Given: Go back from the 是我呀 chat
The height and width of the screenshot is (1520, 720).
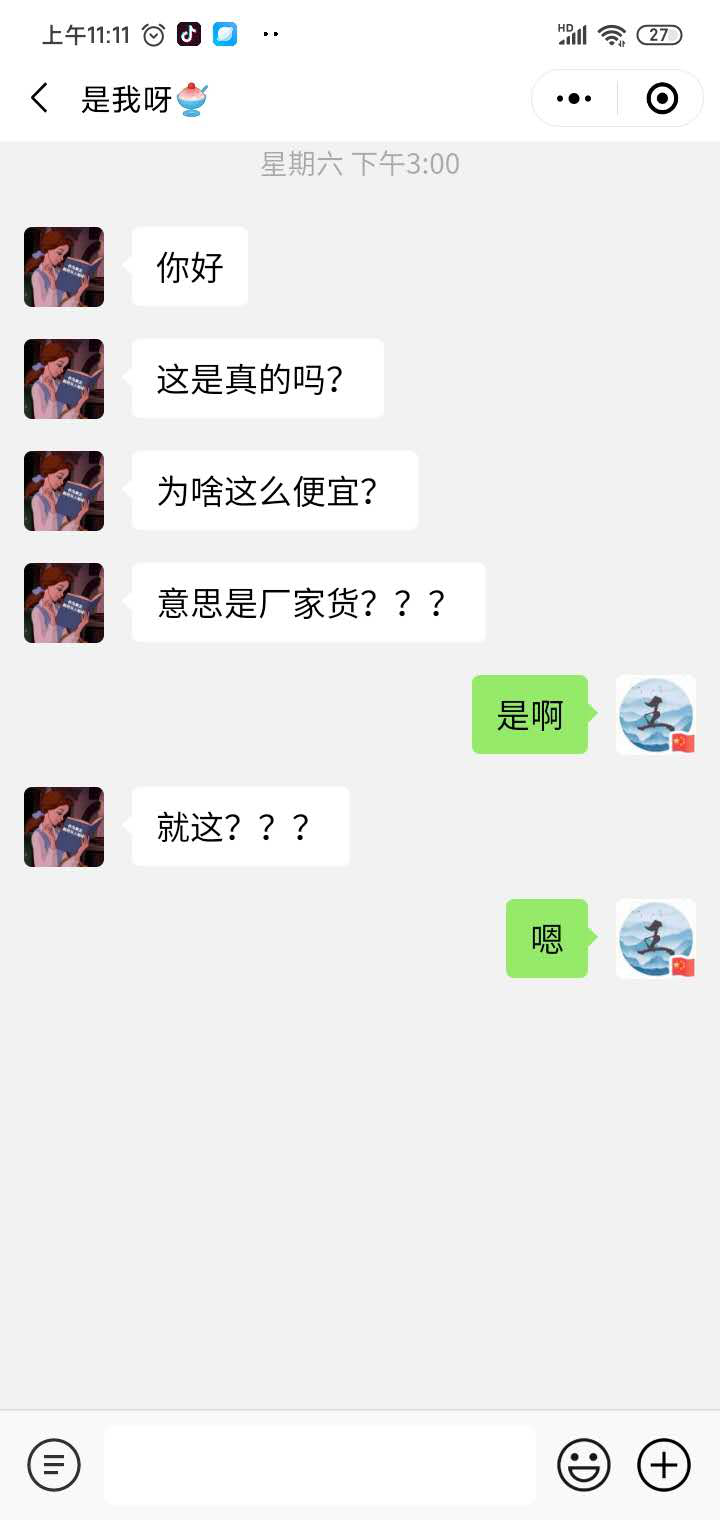Looking at the screenshot, I should tap(40, 98).
